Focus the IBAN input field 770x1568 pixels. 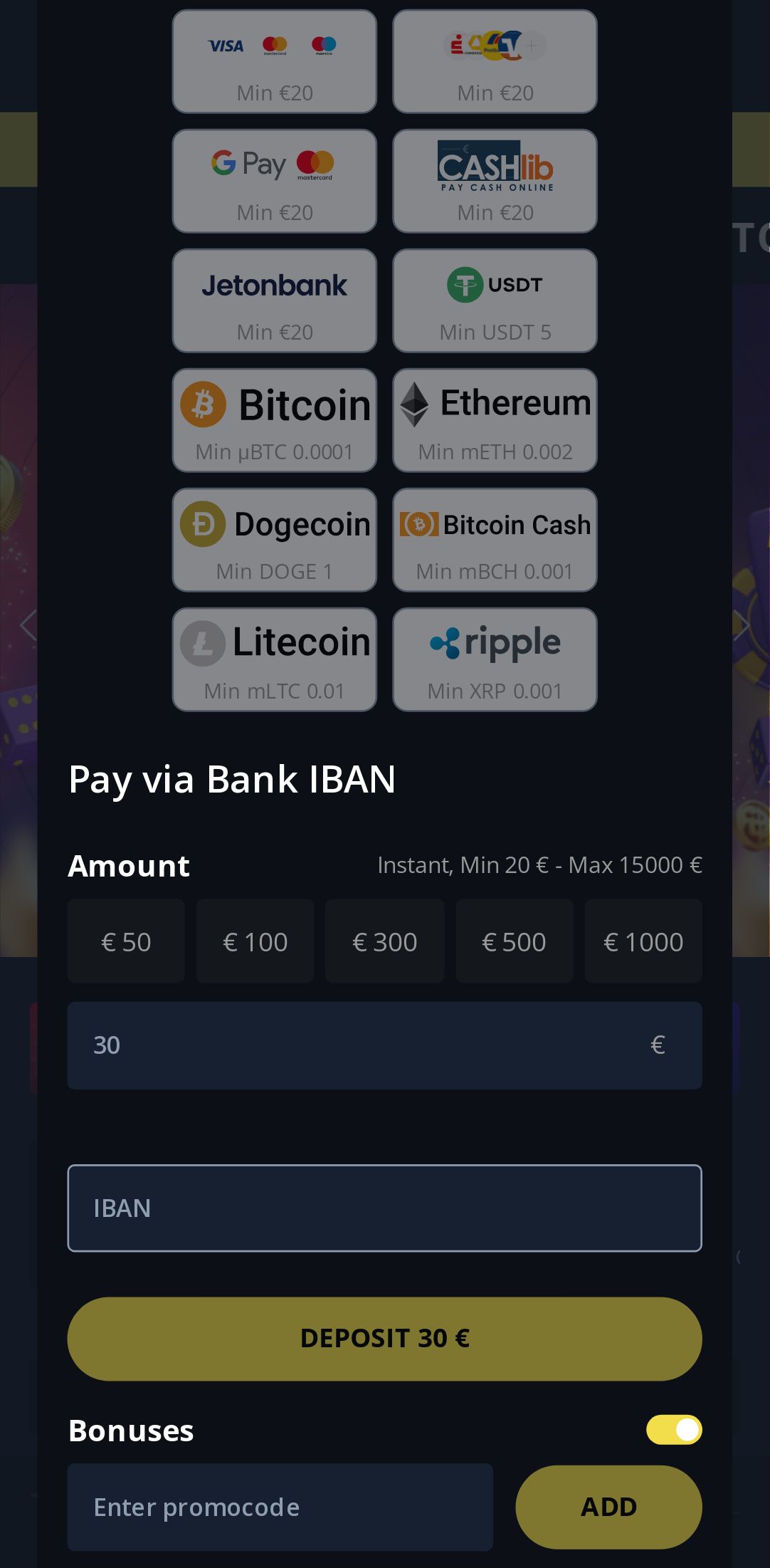coord(384,1208)
